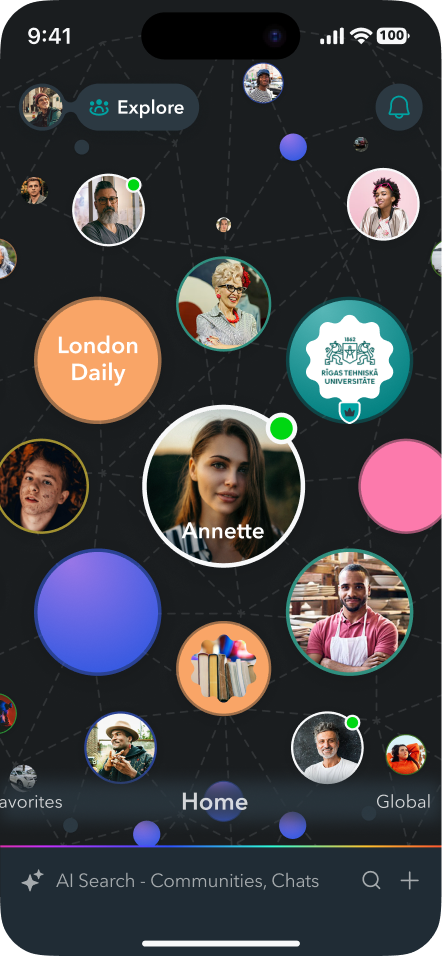This screenshot has height=956, width=442.
Task: Open the books community bubble
Action: [x=224, y=668]
